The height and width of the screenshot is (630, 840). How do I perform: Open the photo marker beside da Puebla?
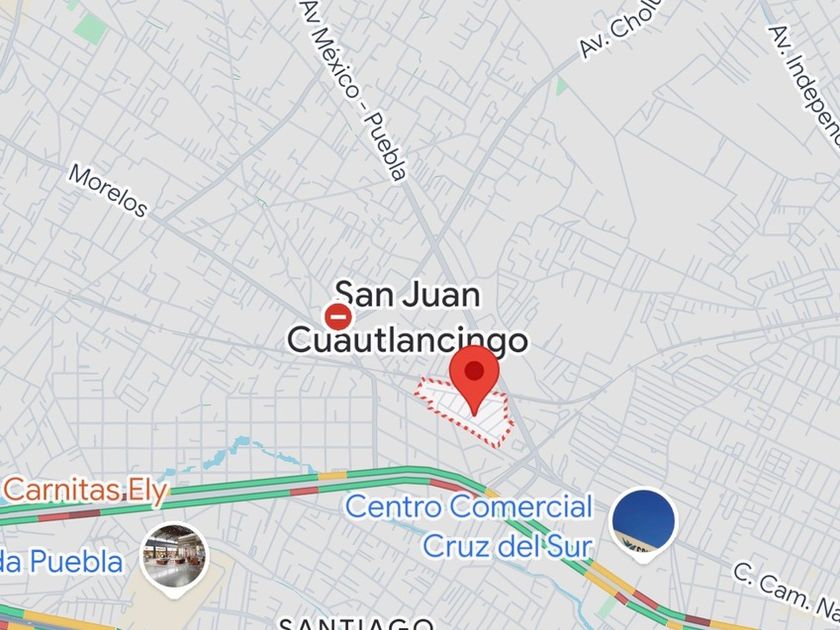175,555
